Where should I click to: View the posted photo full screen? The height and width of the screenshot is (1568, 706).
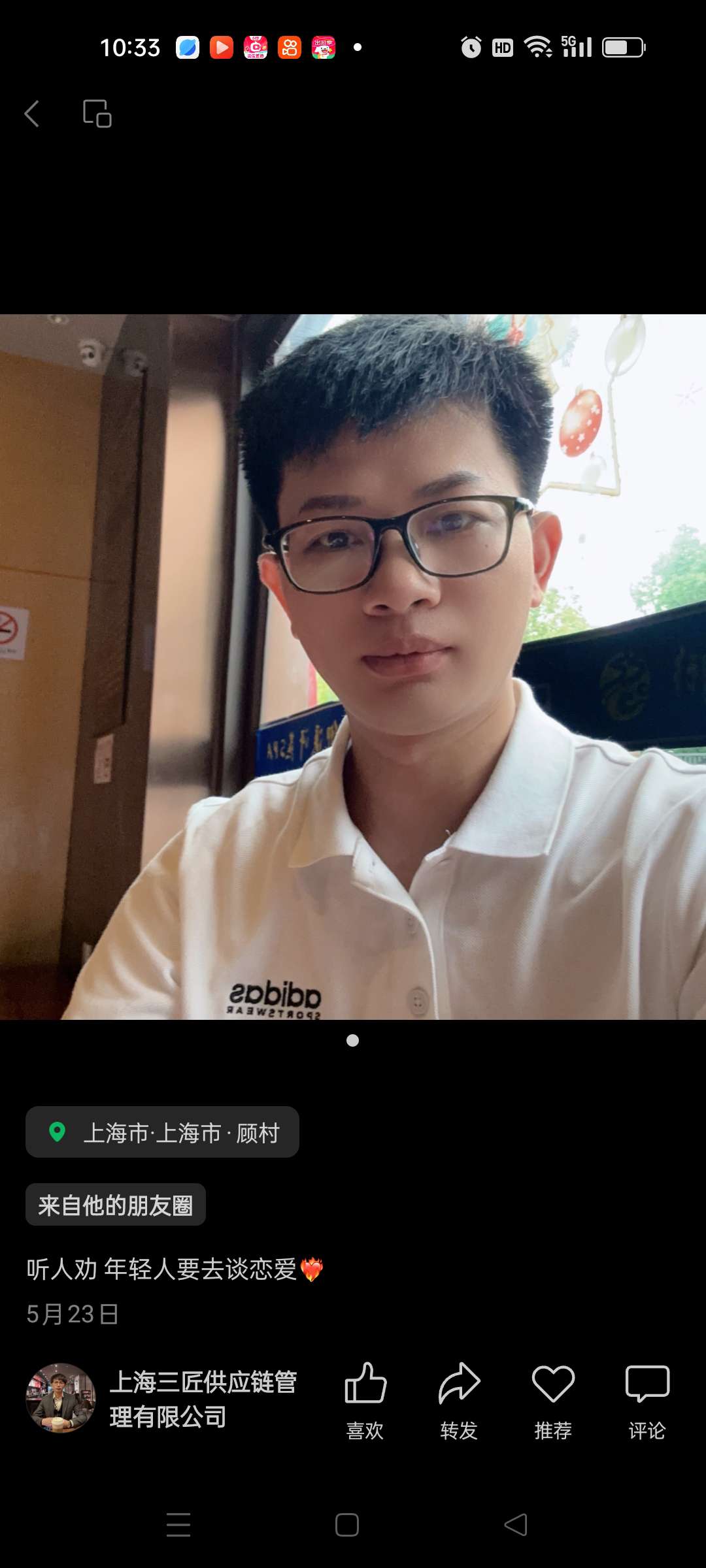pyautogui.click(x=353, y=666)
